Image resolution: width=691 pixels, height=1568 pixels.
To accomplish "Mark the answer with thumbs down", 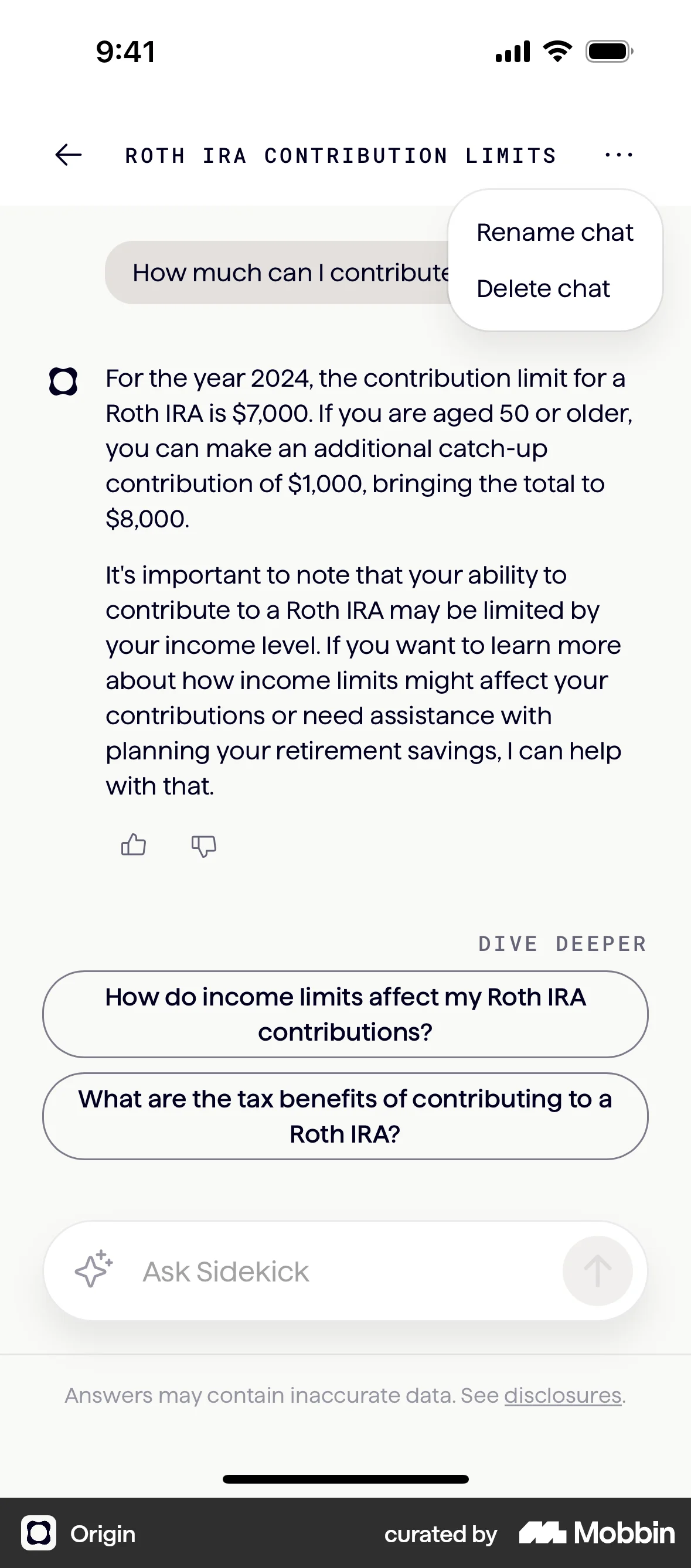I will point(204,846).
